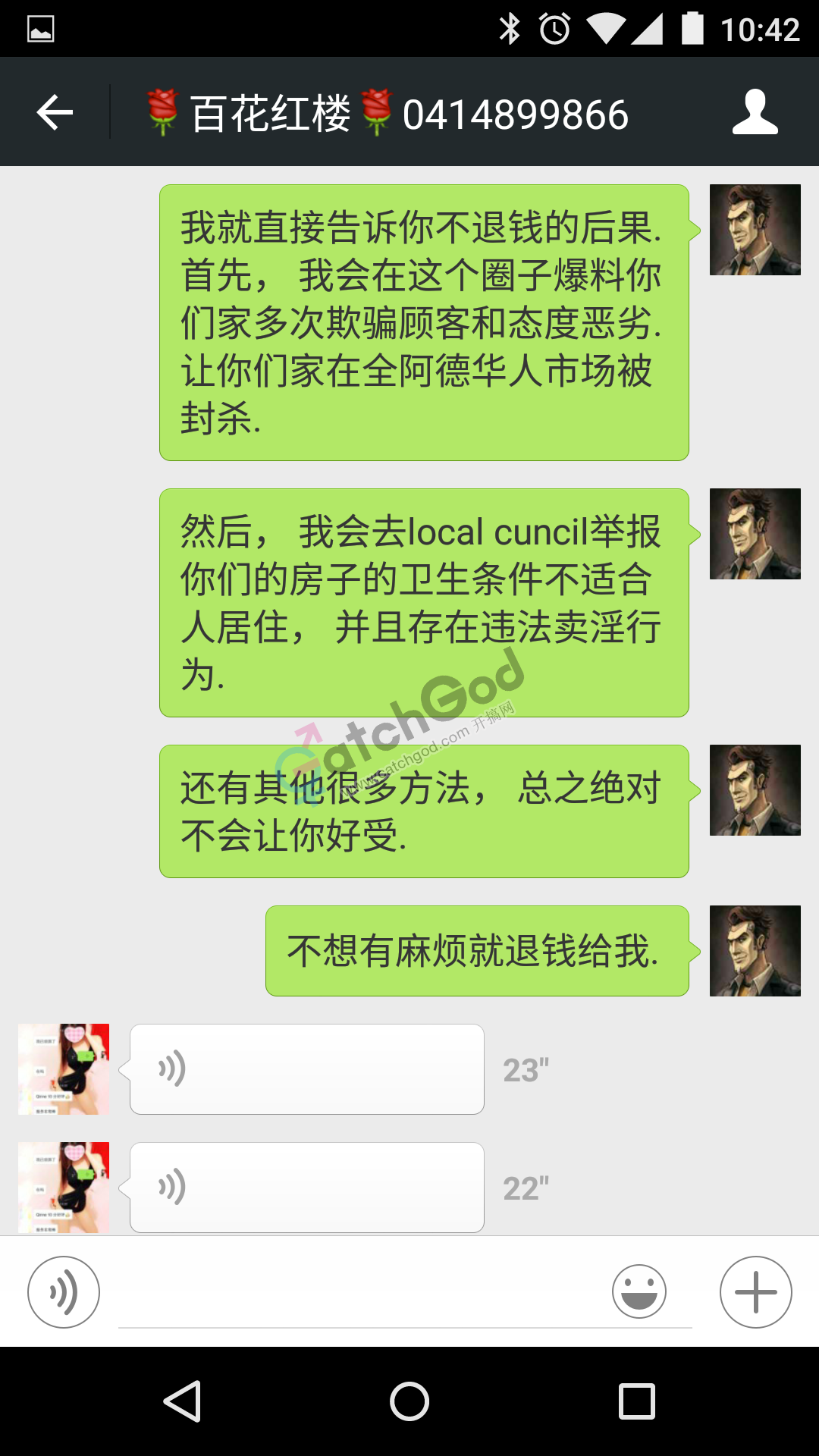The image size is (819, 1456).
Task: Open the sender's avatar beside the 23" voice message
Action: pos(64,1069)
